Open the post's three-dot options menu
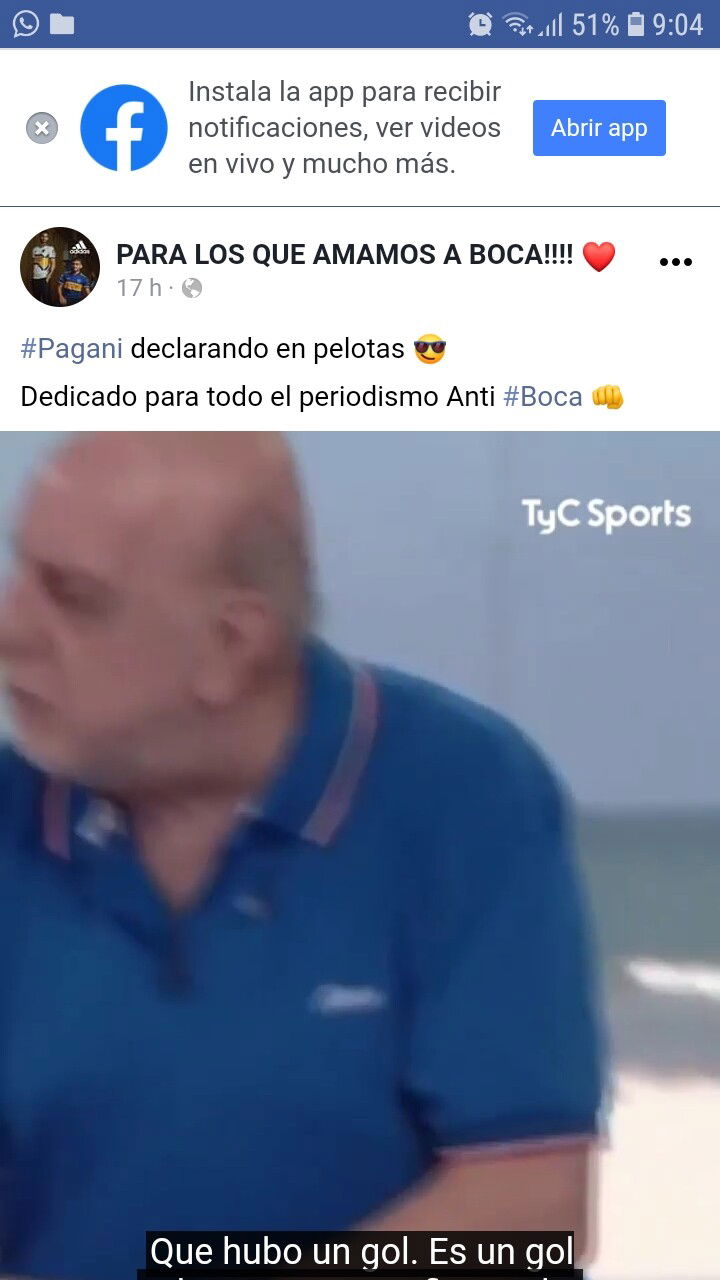 [676, 262]
